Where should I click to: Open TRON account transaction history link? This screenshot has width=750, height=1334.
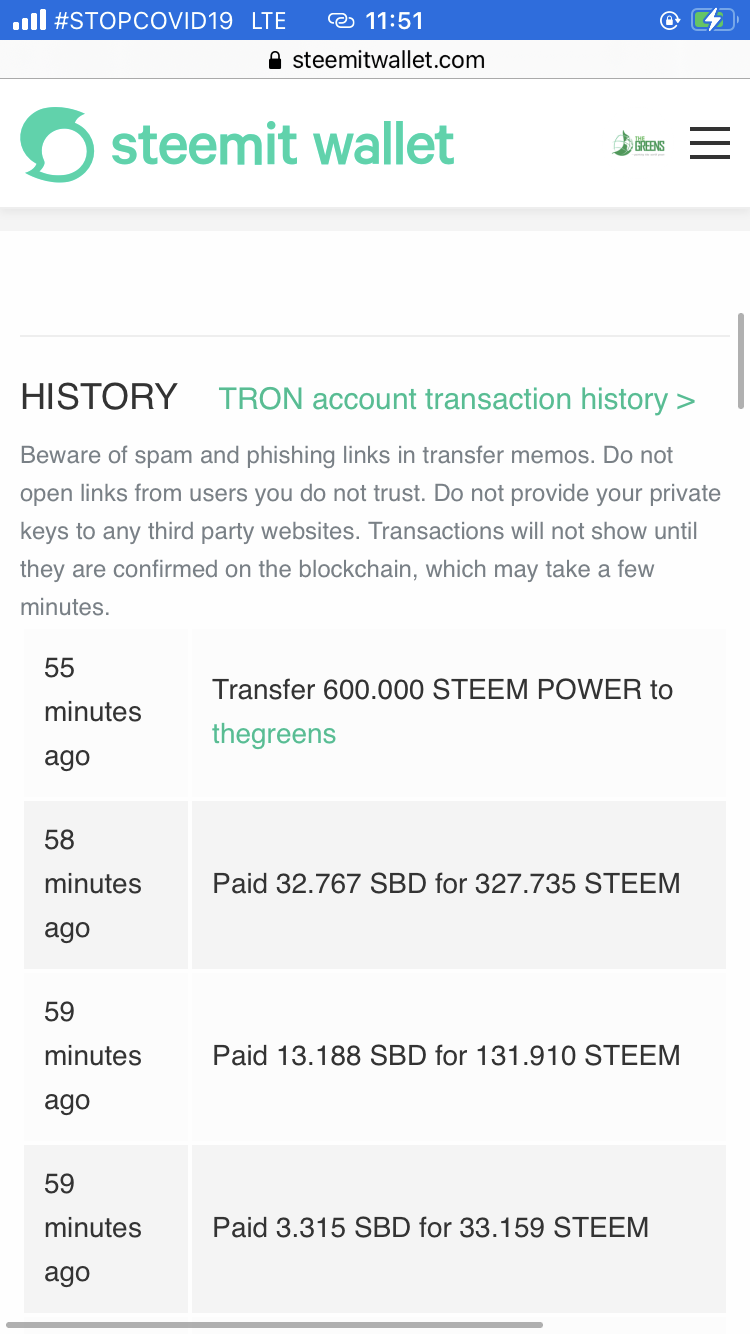(457, 399)
